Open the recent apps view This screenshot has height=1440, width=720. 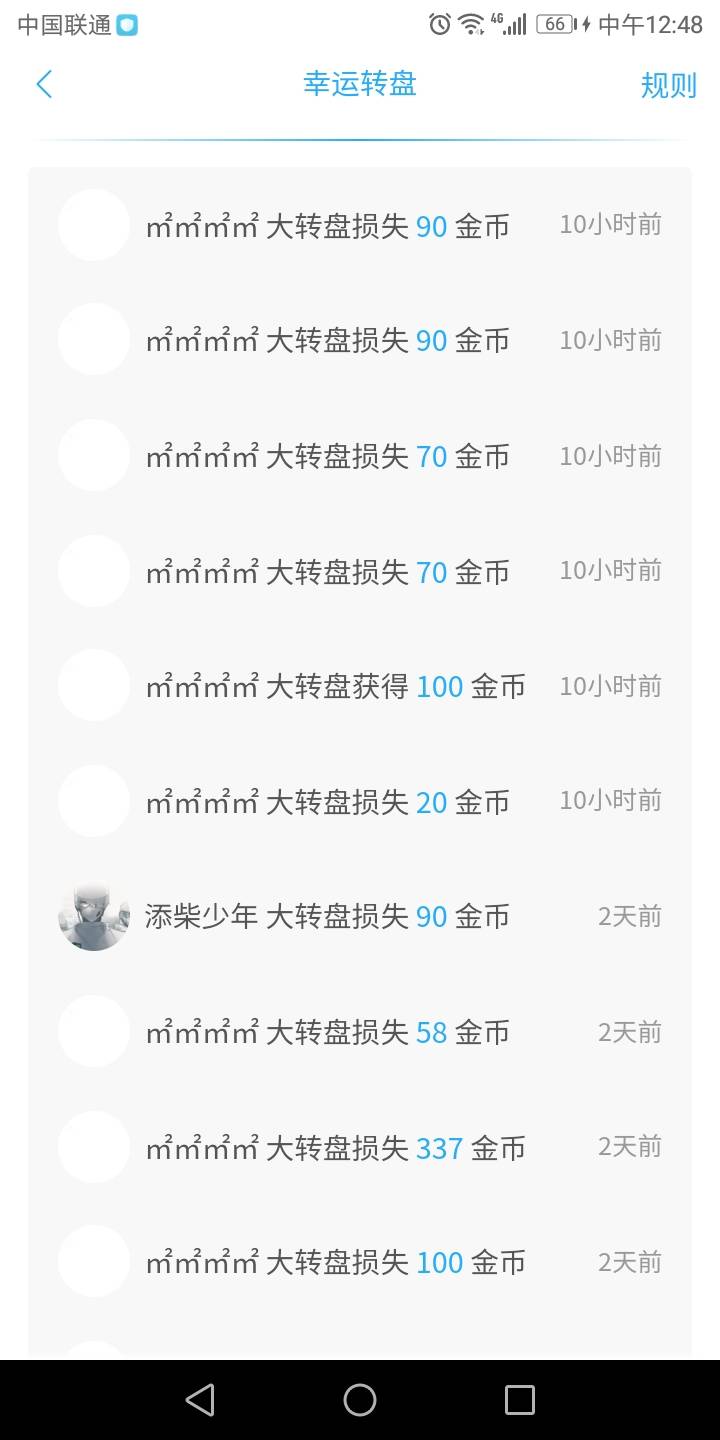[519, 1400]
